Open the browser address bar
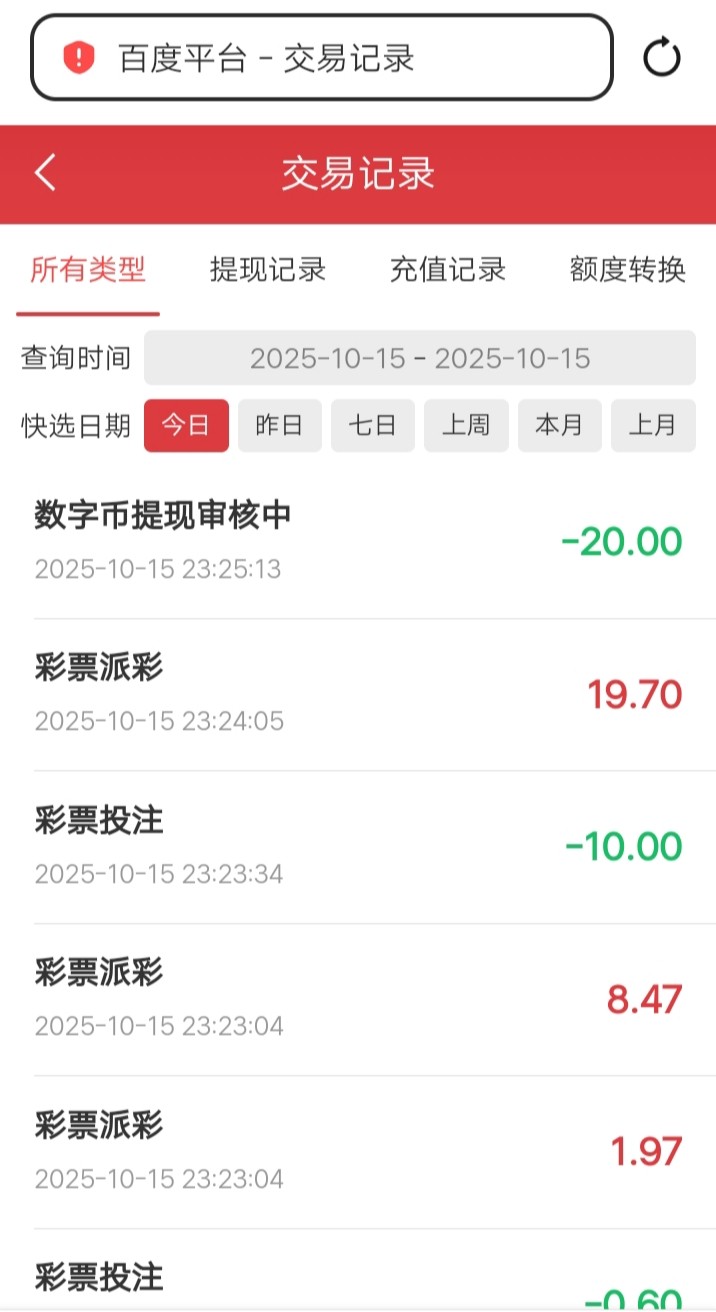The height and width of the screenshot is (1312, 716). pos(321,58)
